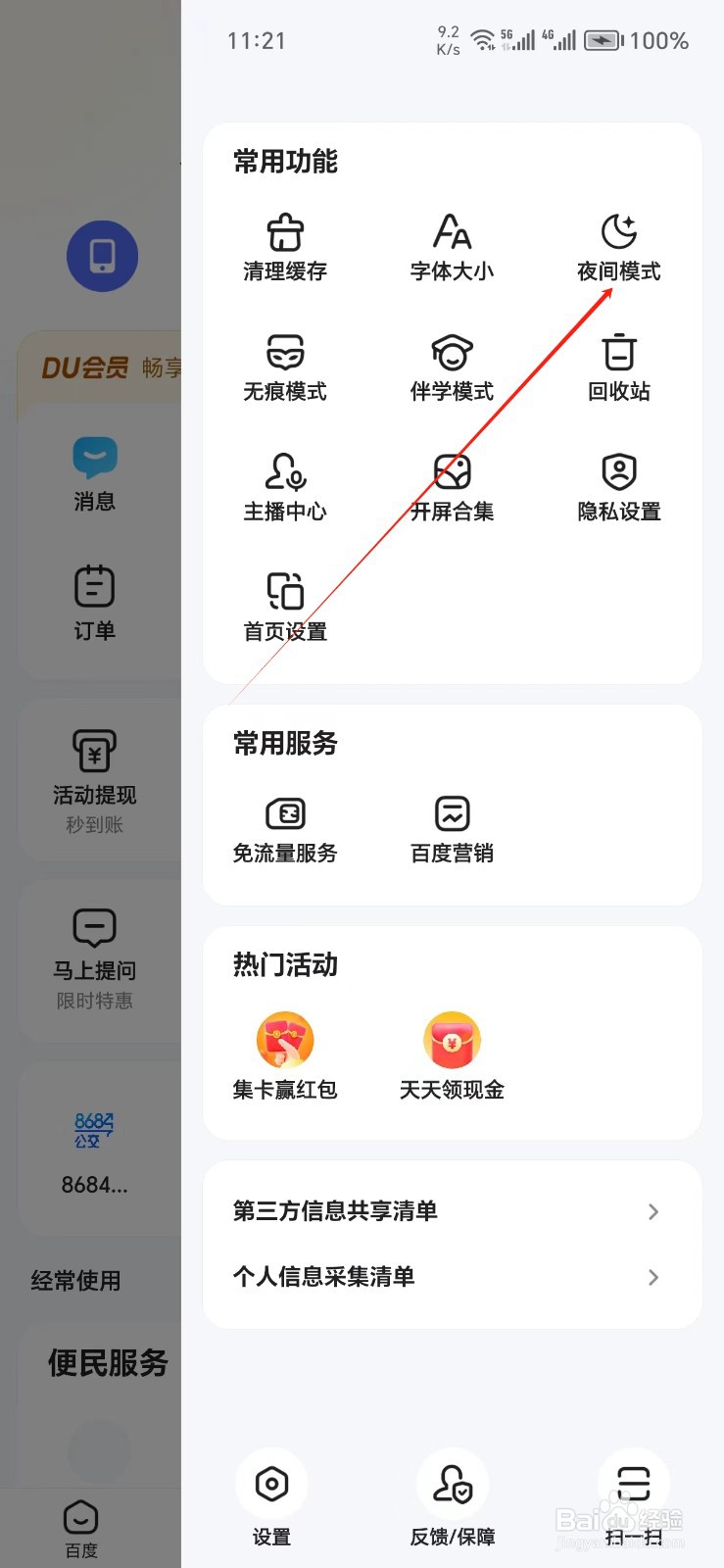Enable 伴学模式 study companion mode
This screenshot has height=1568, width=724.
pyautogui.click(x=451, y=368)
